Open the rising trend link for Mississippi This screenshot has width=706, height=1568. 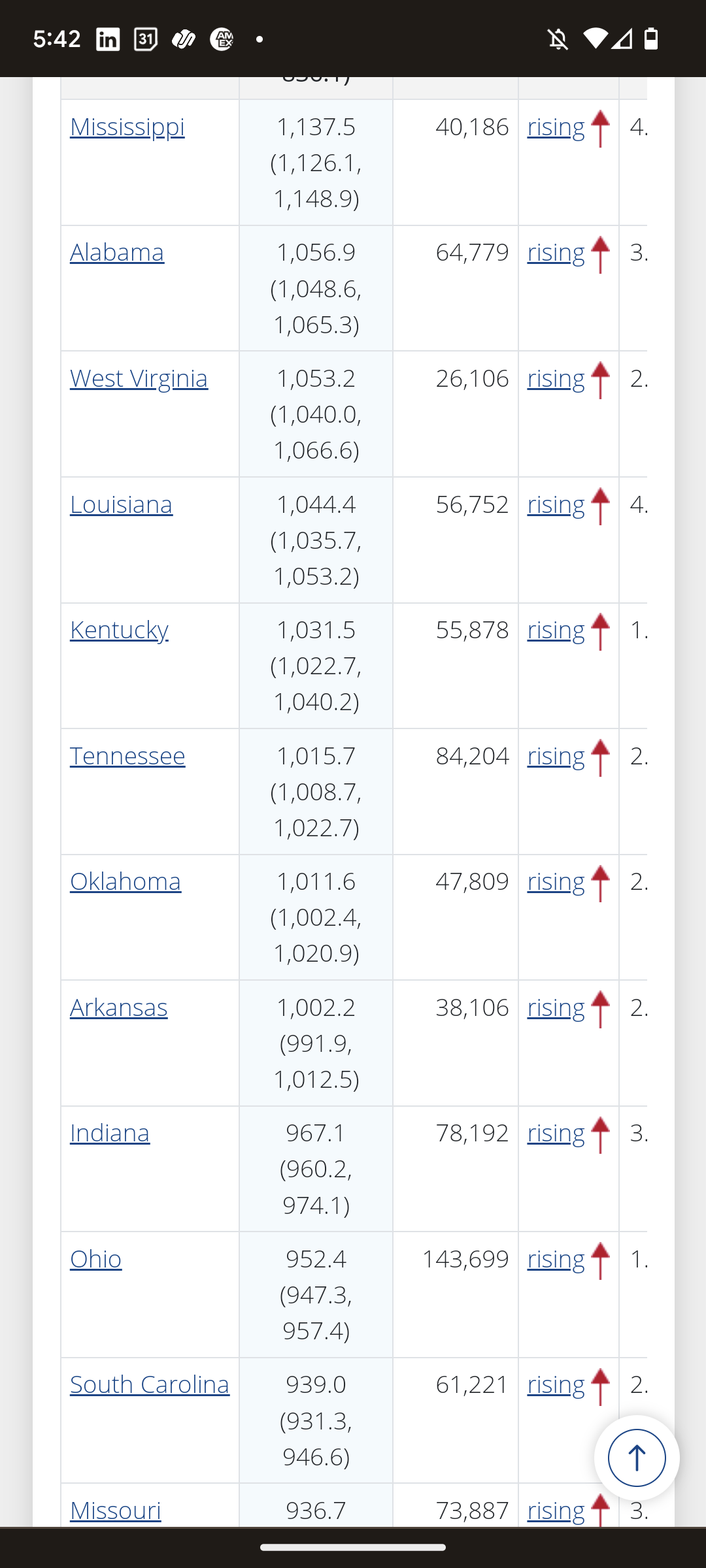click(x=556, y=127)
